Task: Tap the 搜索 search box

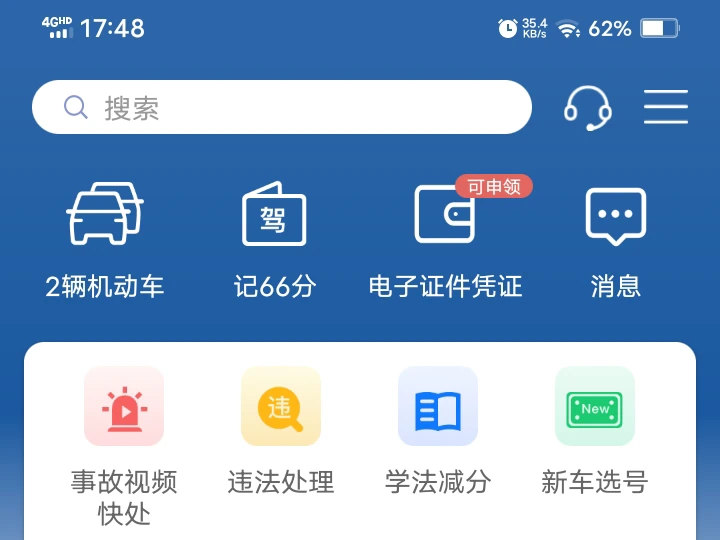Action: point(281,107)
